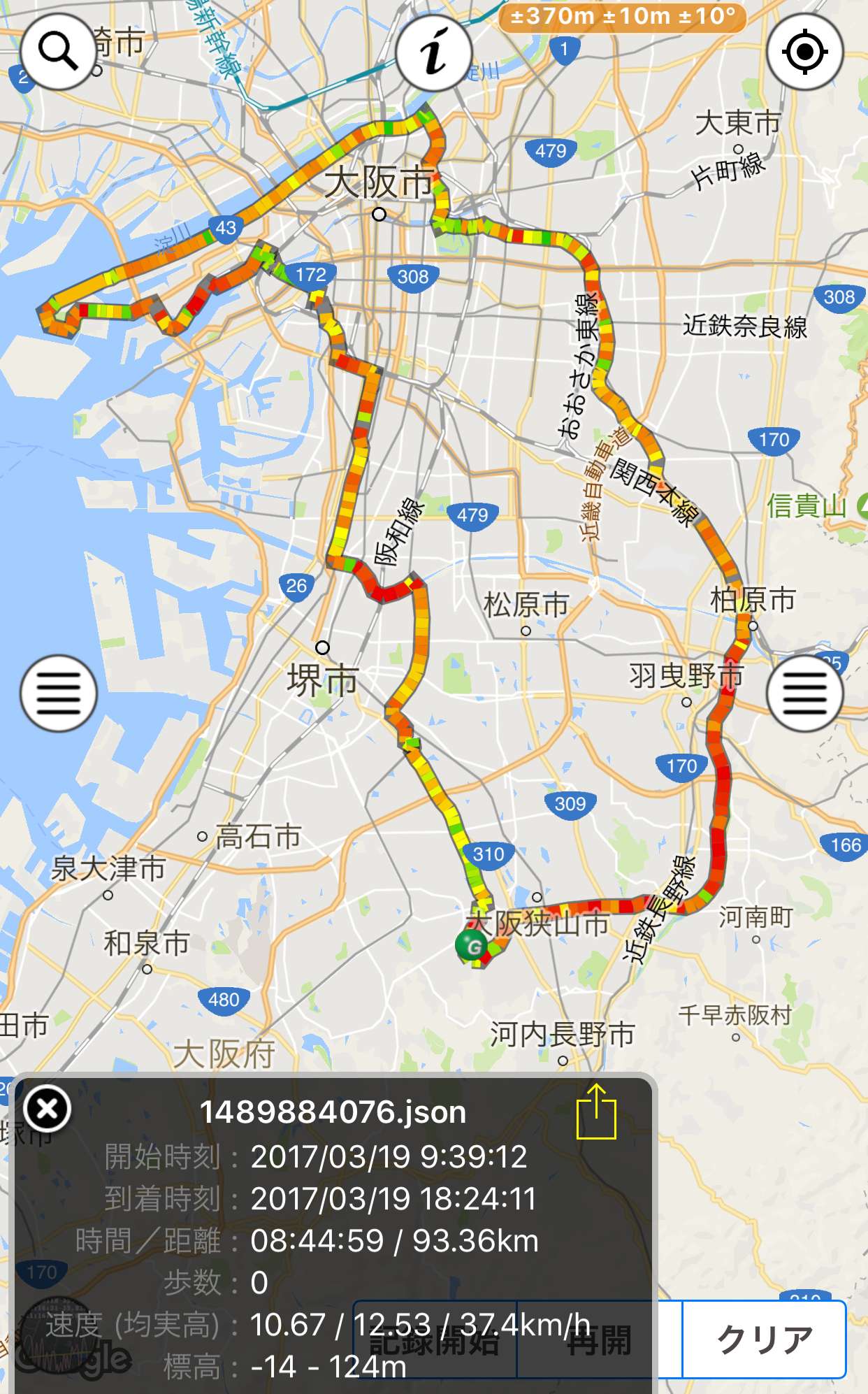Open the search magnifier button
Viewport: 868px width, 1394px height.
(x=58, y=51)
